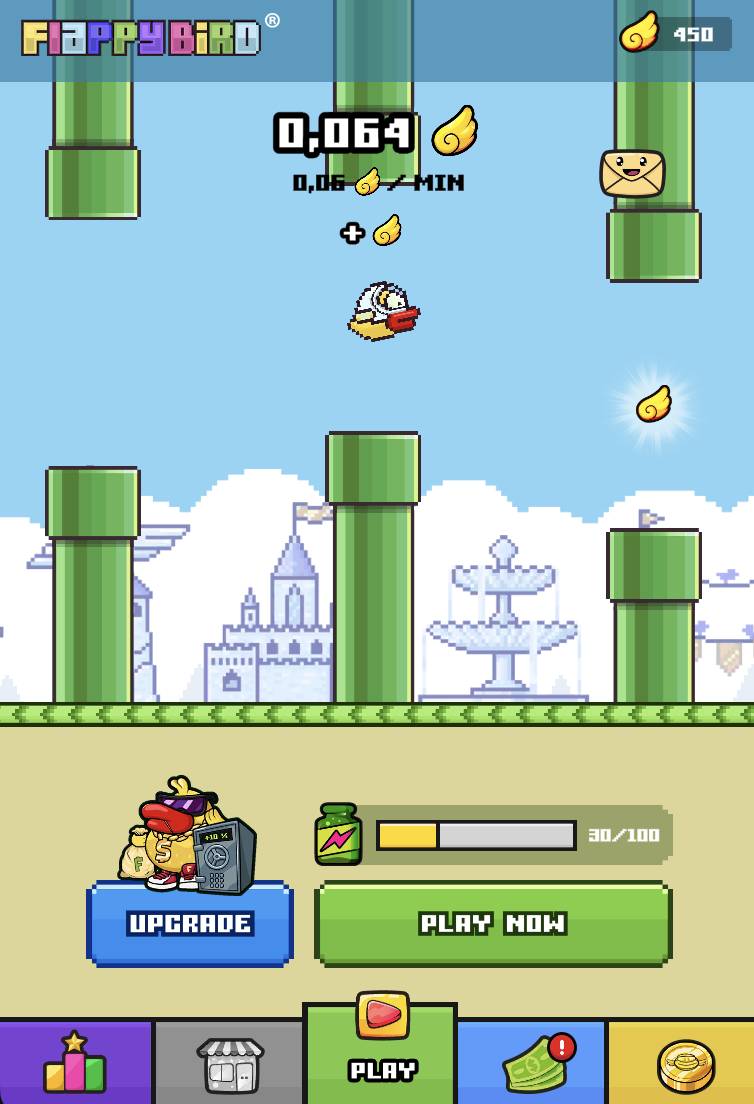Tap the plus wing button

[371, 232]
